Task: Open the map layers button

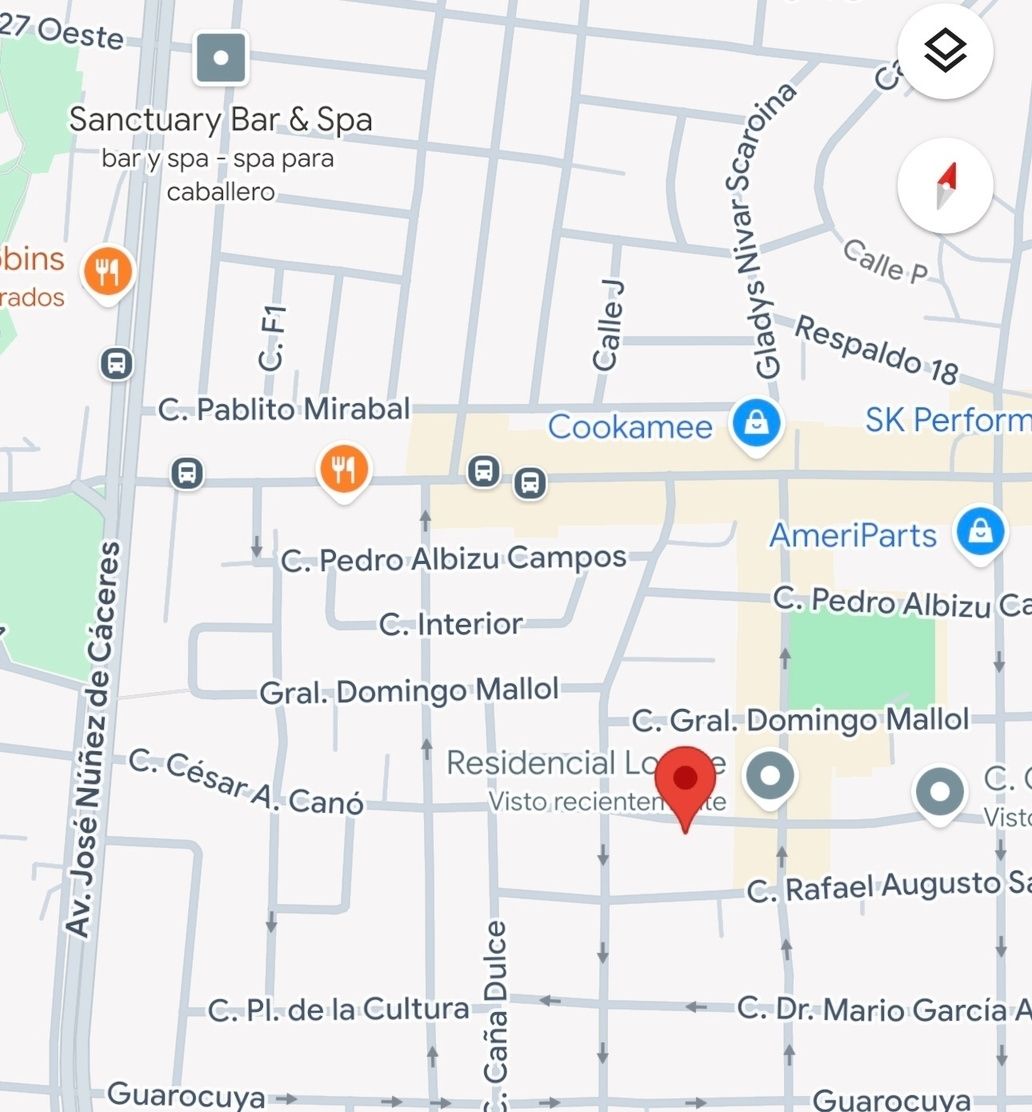Action: pyautogui.click(x=945, y=51)
